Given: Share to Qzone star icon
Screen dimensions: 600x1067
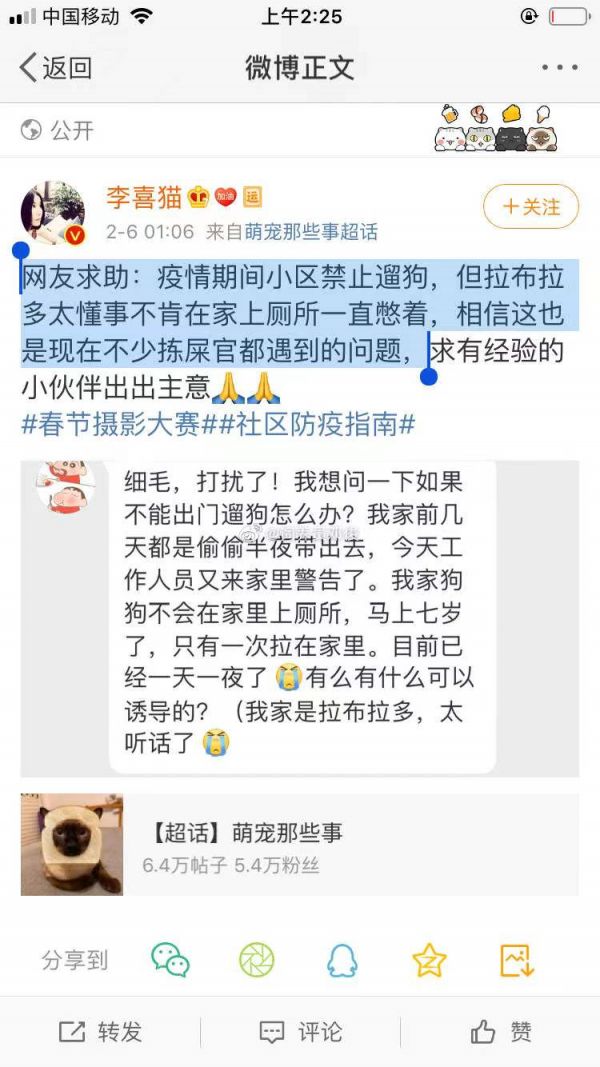Looking at the screenshot, I should [x=429, y=960].
